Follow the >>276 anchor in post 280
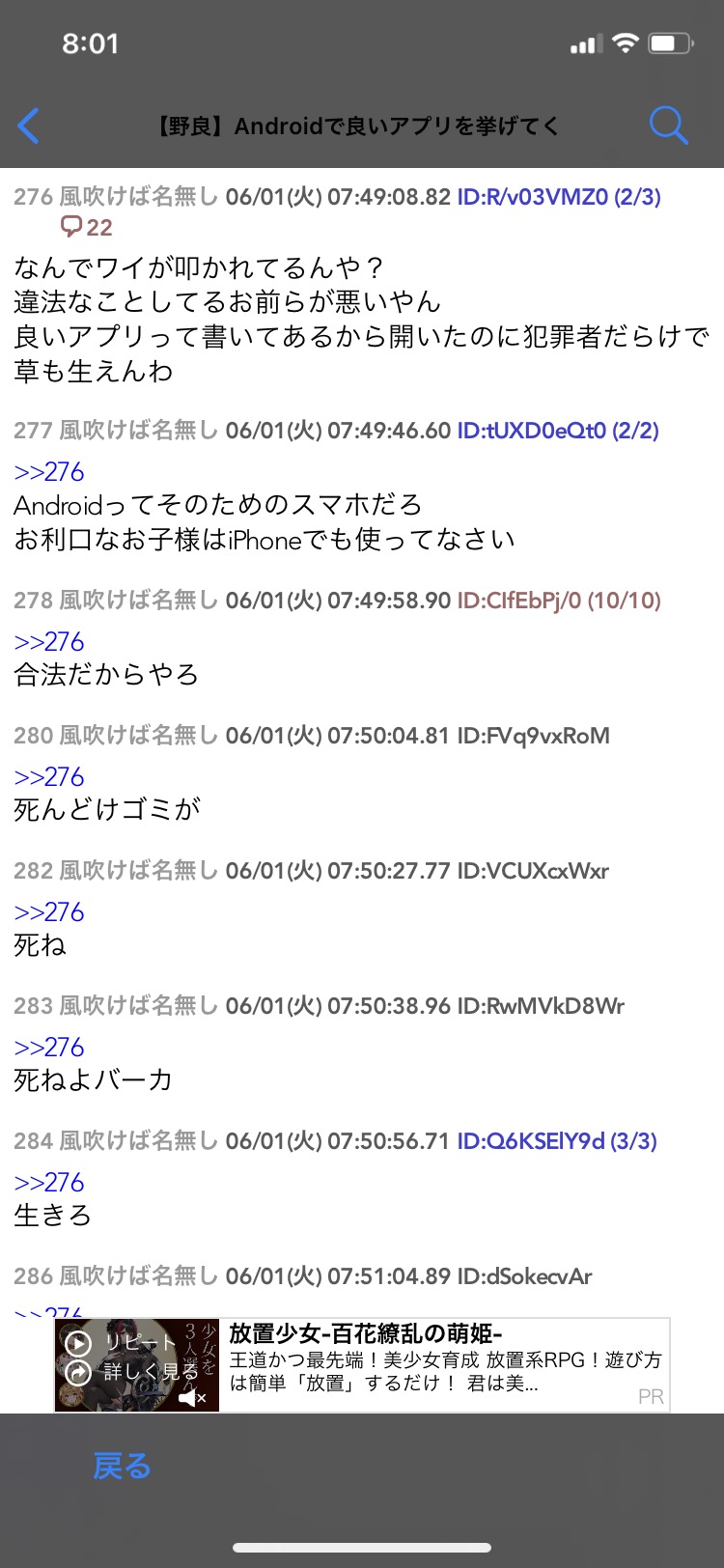 click(x=49, y=777)
